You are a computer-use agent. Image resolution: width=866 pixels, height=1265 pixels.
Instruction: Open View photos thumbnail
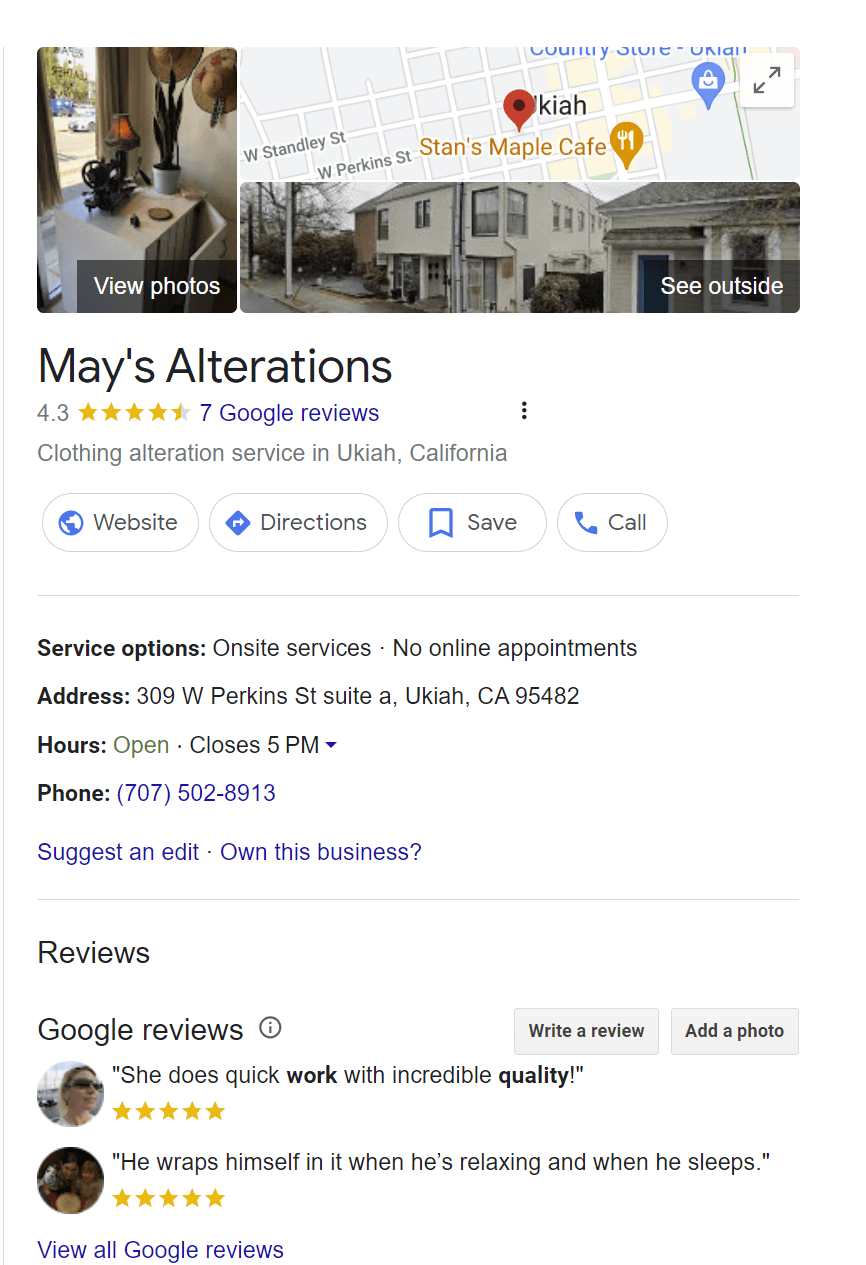[x=137, y=180]
